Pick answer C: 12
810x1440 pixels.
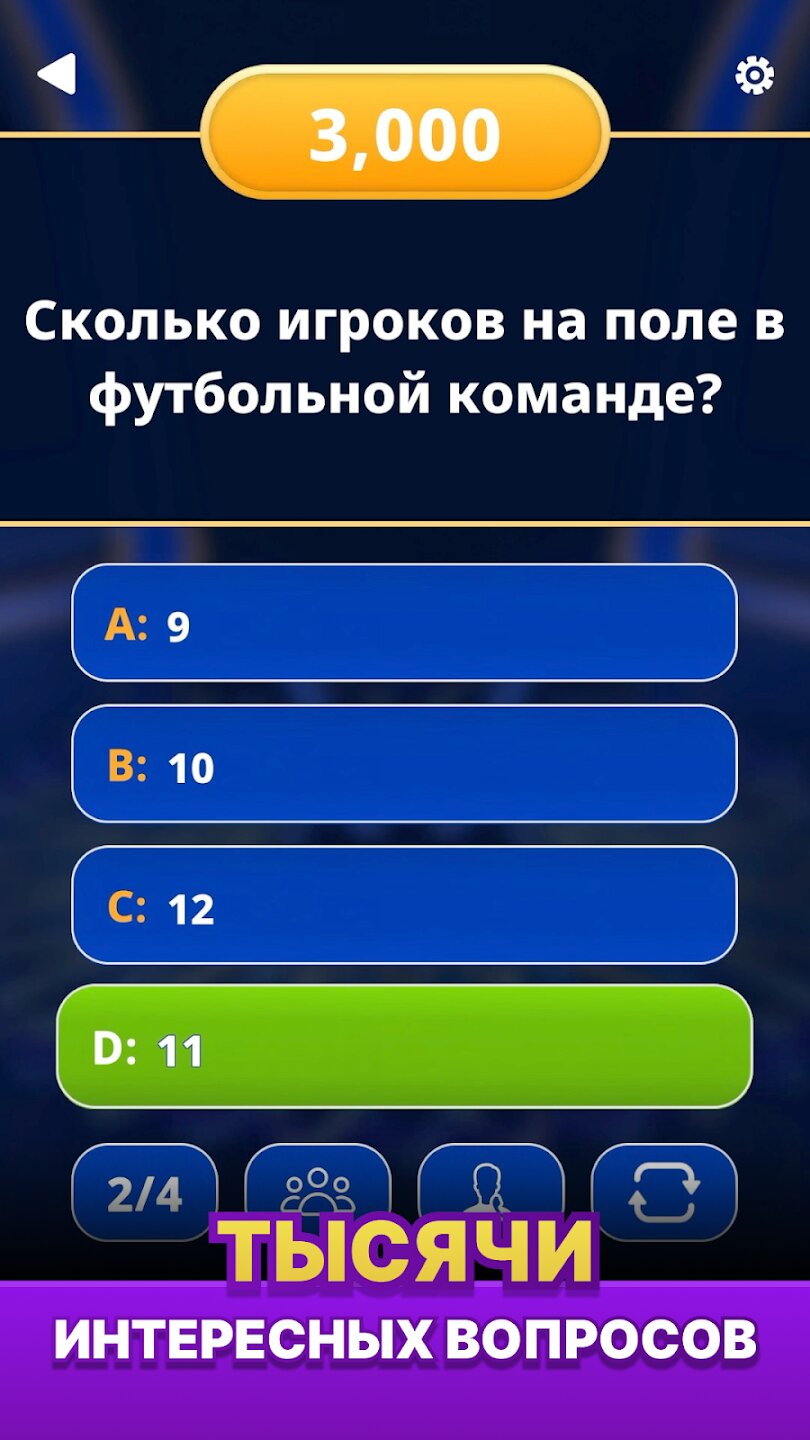click(404, 906)
